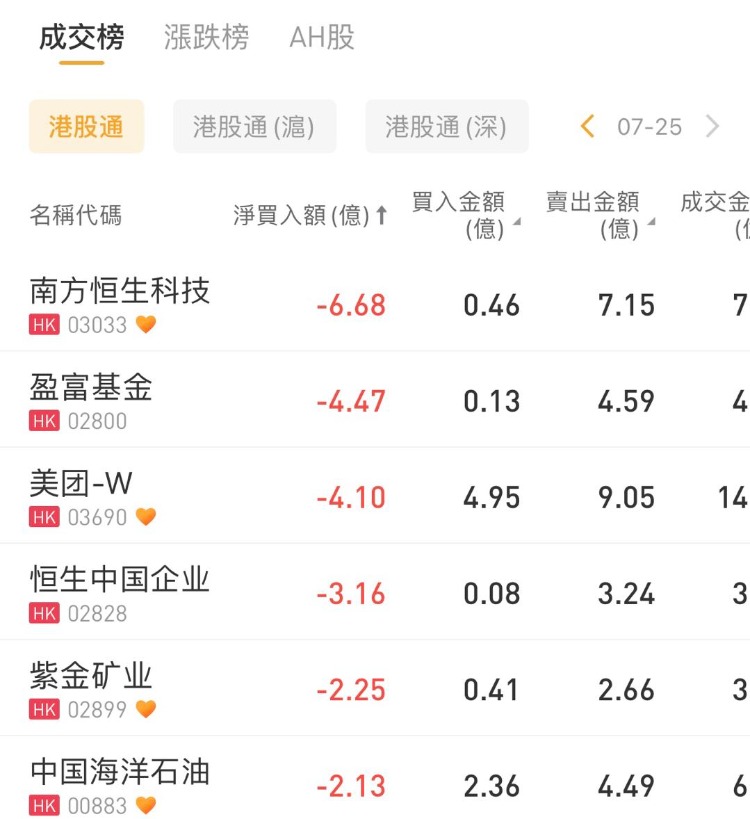Viewport: 750px width, 819px height.
Task: Select the 港股通 filter chip
Action: point(86,127)
